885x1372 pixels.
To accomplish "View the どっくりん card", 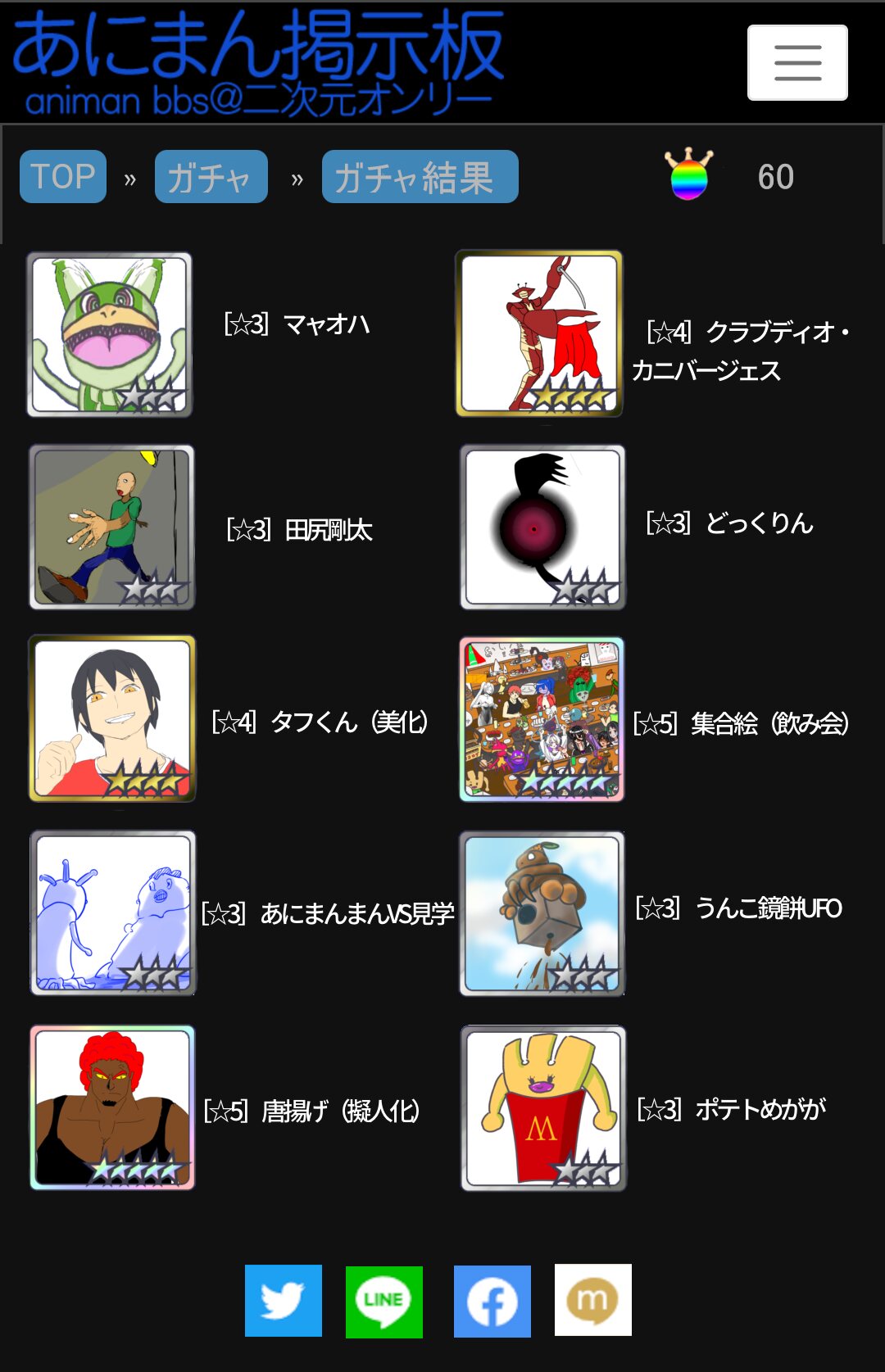I will [542, 527].
